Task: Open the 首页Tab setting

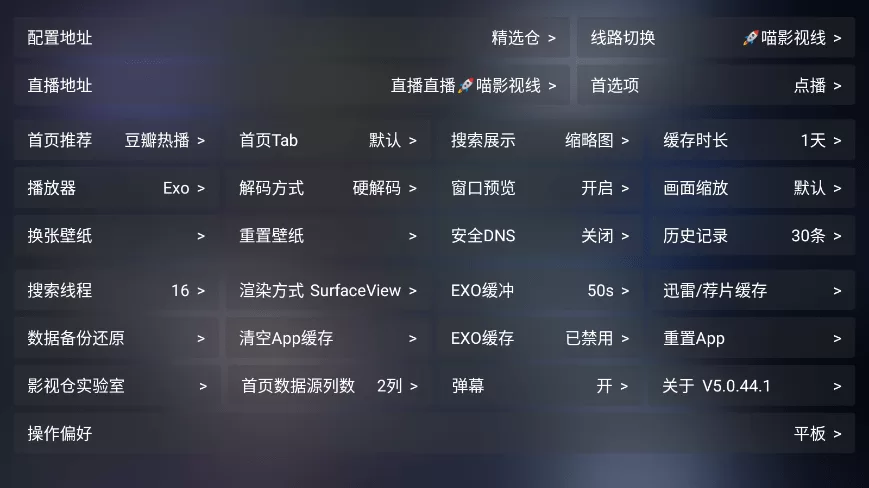Action: click(328, 141)
